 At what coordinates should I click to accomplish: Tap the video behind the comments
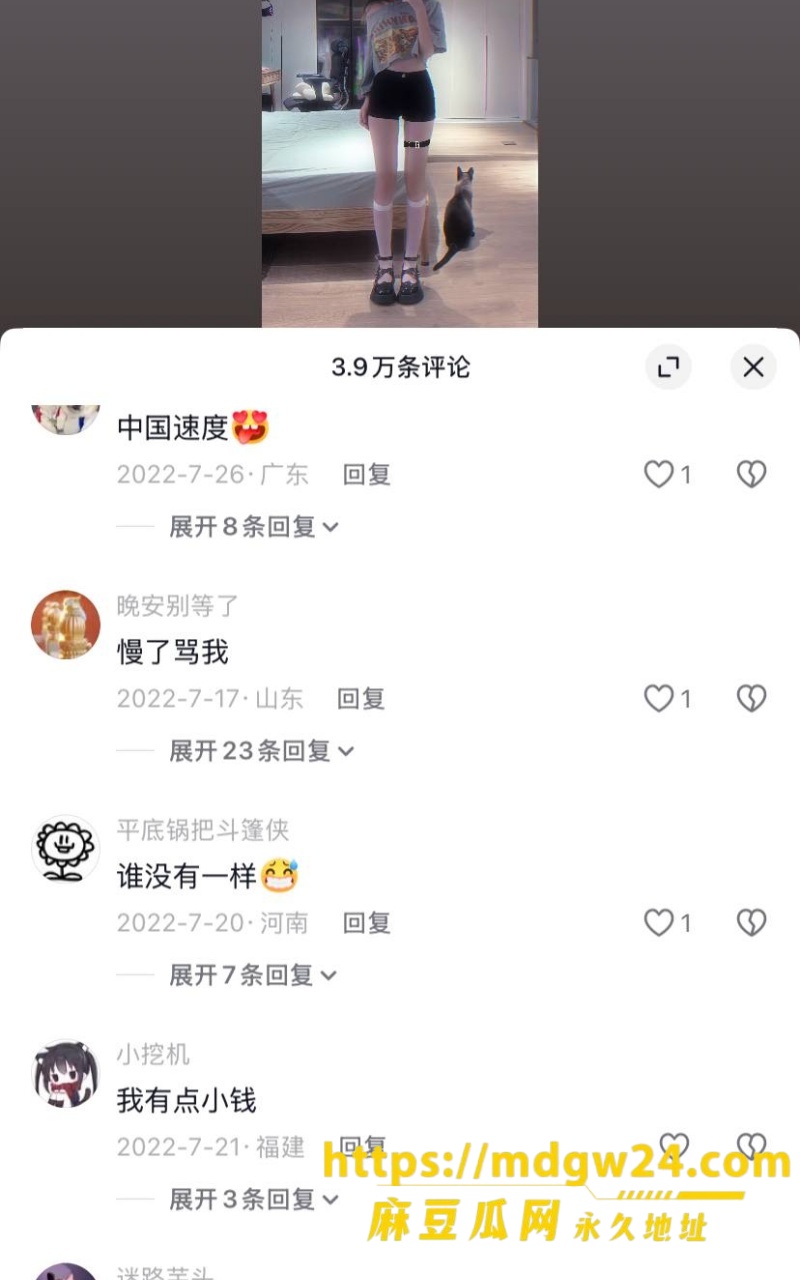coord(400,163)
